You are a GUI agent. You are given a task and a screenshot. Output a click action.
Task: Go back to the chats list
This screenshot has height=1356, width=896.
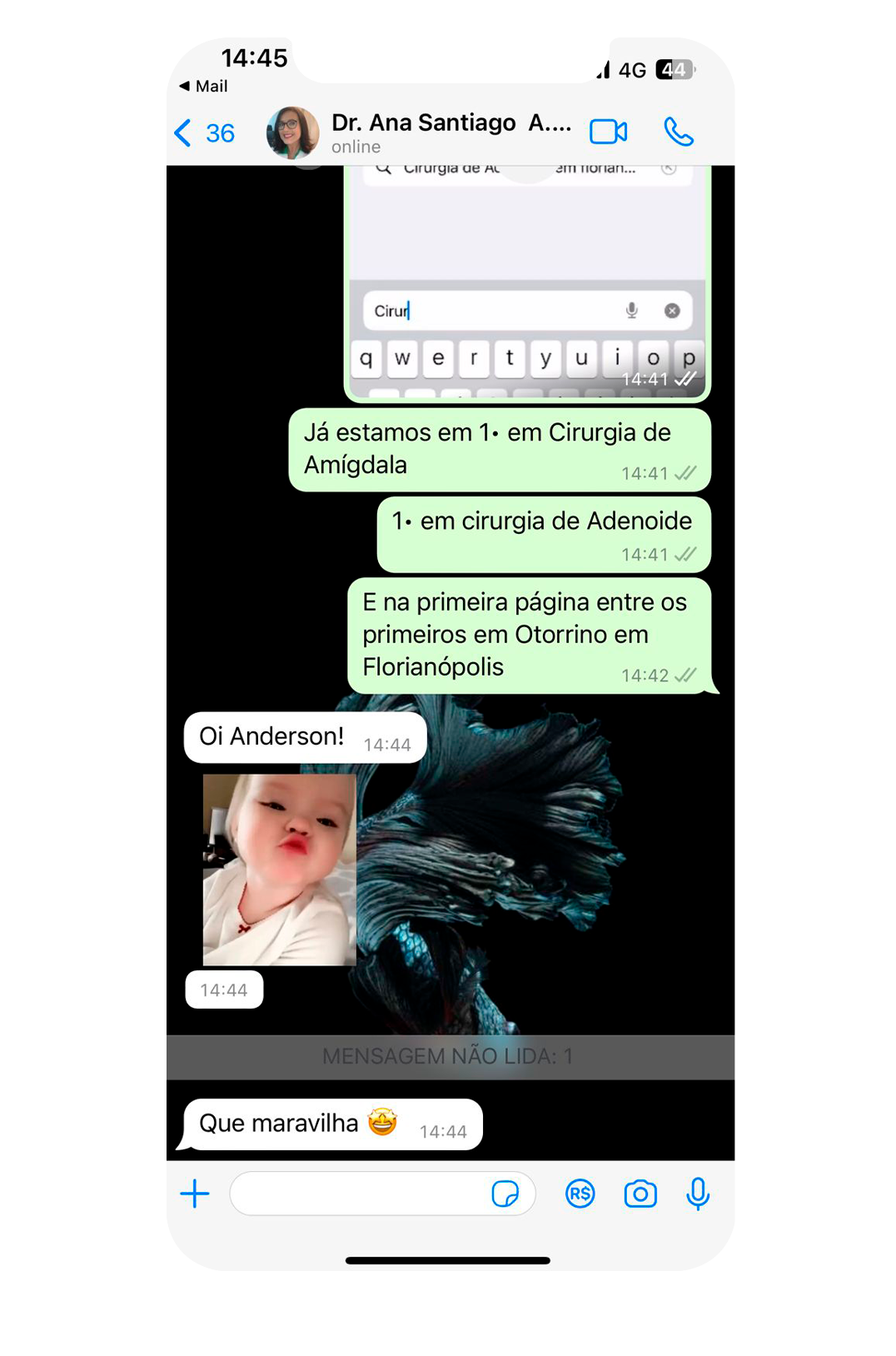click(x=202, y=133)
